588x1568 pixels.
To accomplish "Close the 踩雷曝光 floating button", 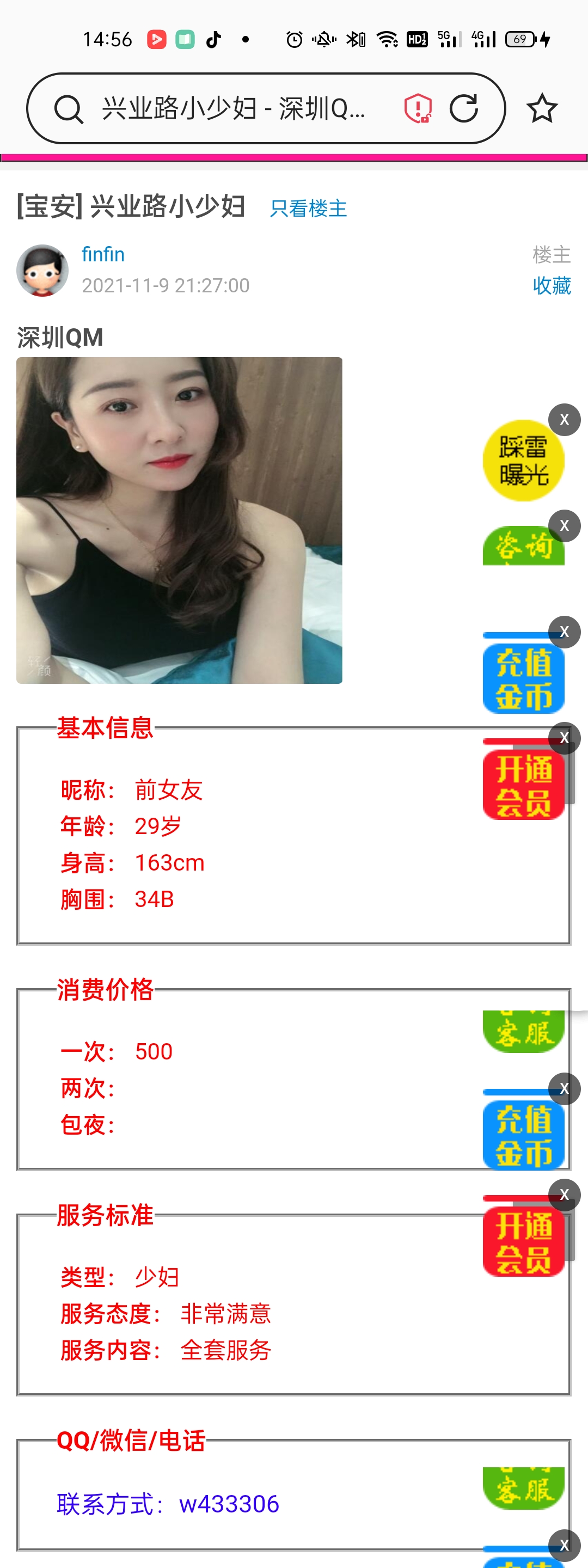I will [x=564, y=419].
